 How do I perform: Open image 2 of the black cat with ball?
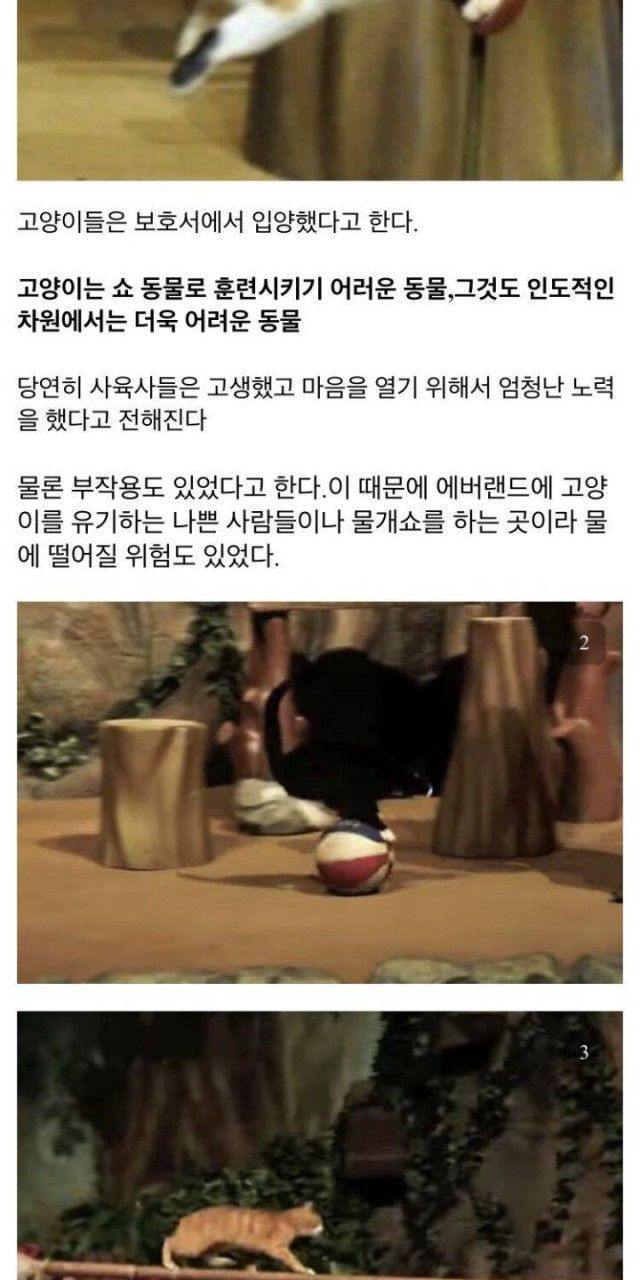(x=320, y=792)
